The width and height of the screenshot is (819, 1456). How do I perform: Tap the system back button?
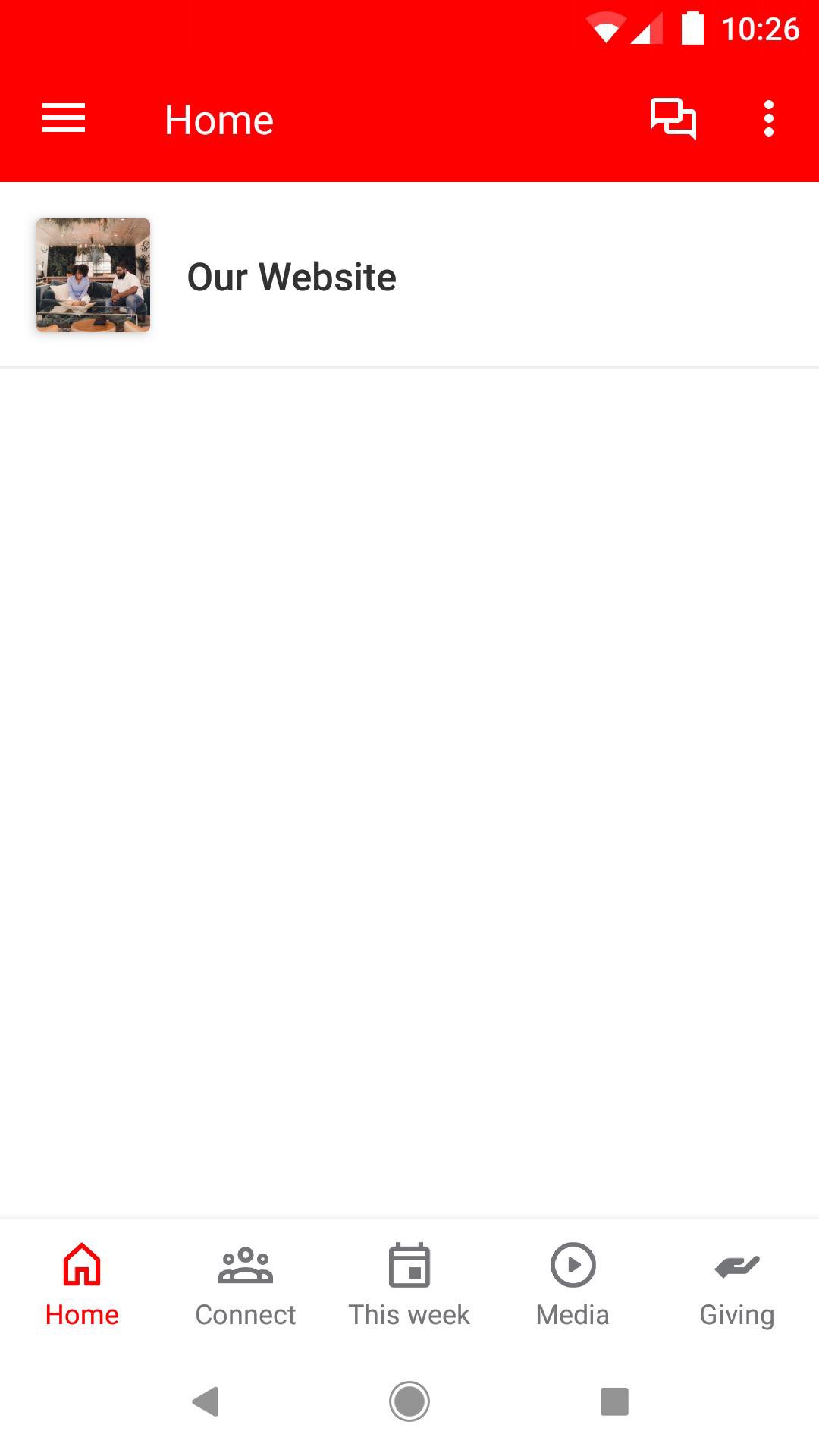point(206,1401)
